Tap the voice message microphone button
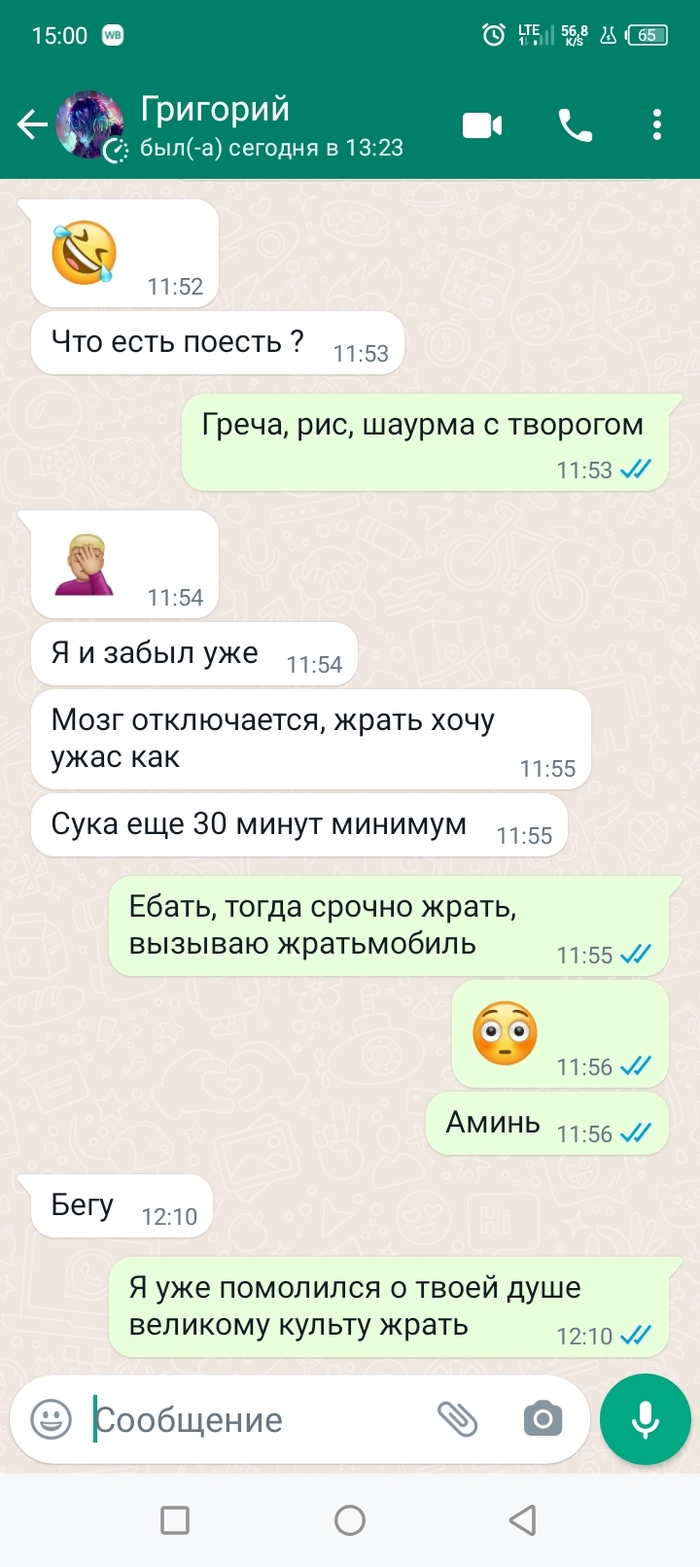 pos(645,1418)
